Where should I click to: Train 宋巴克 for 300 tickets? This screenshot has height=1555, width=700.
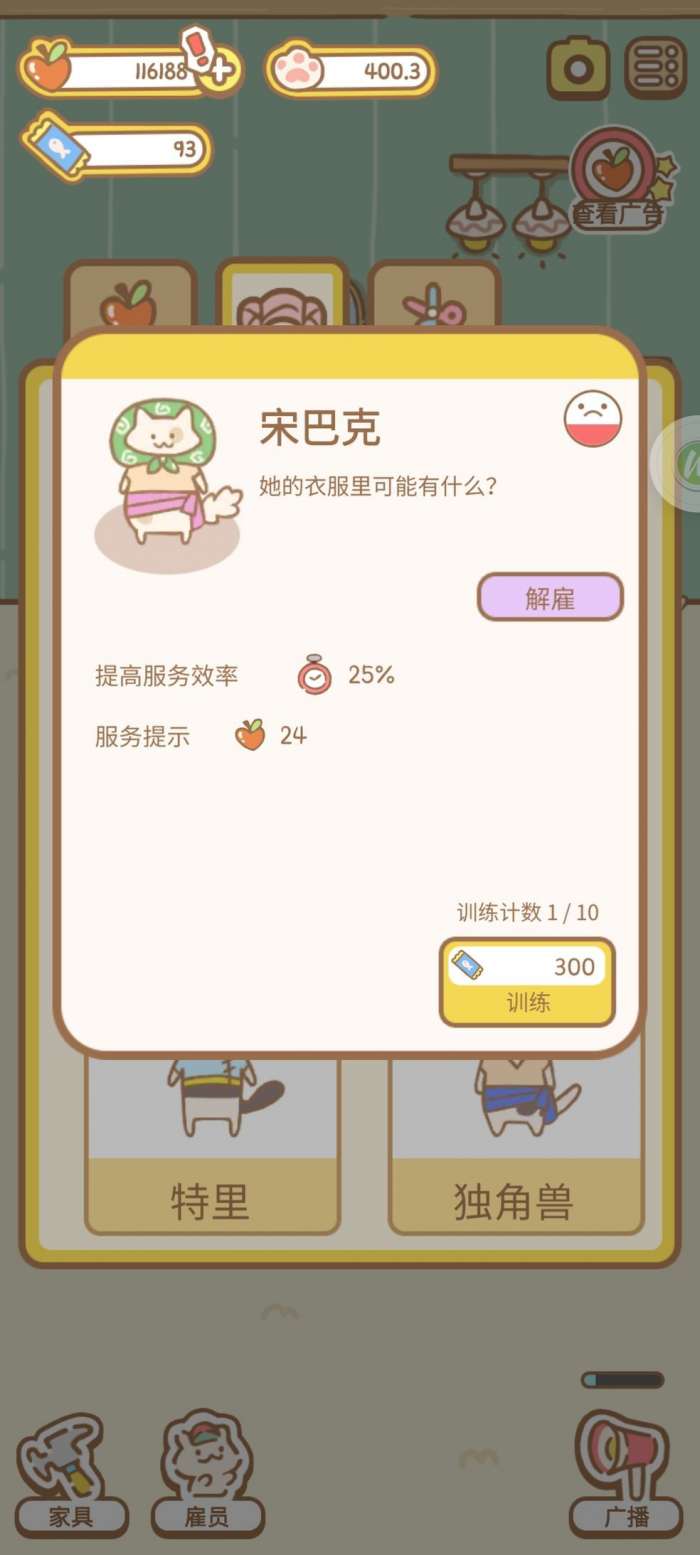[527, 982]
